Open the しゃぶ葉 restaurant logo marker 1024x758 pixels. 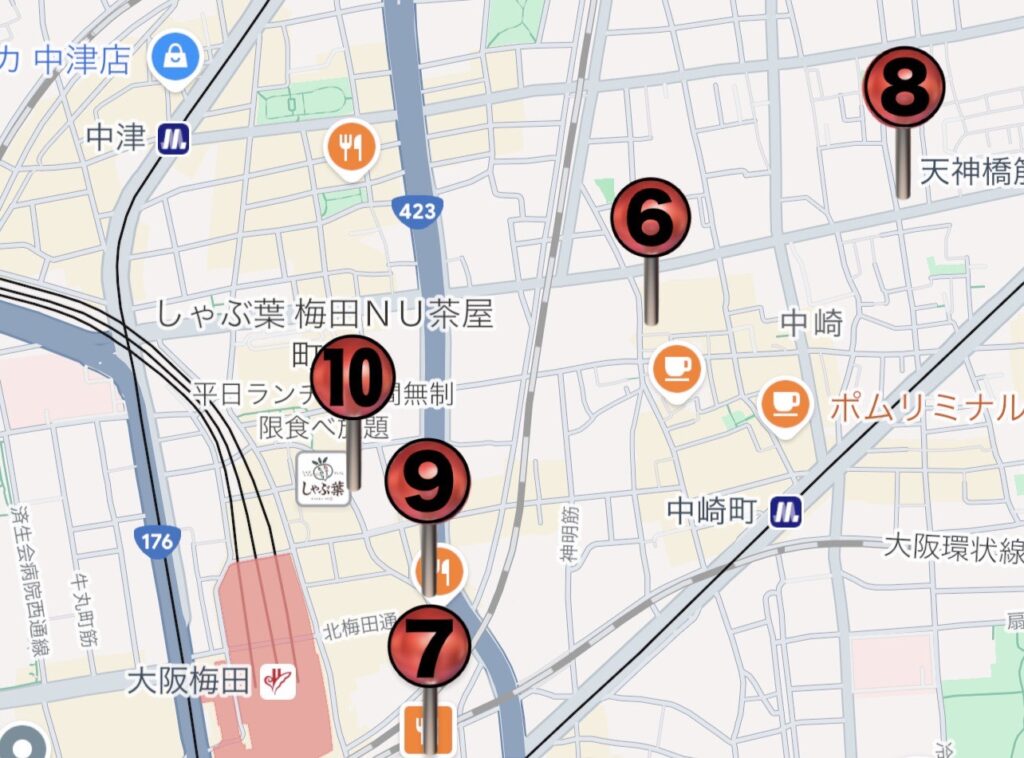point(324,477)
